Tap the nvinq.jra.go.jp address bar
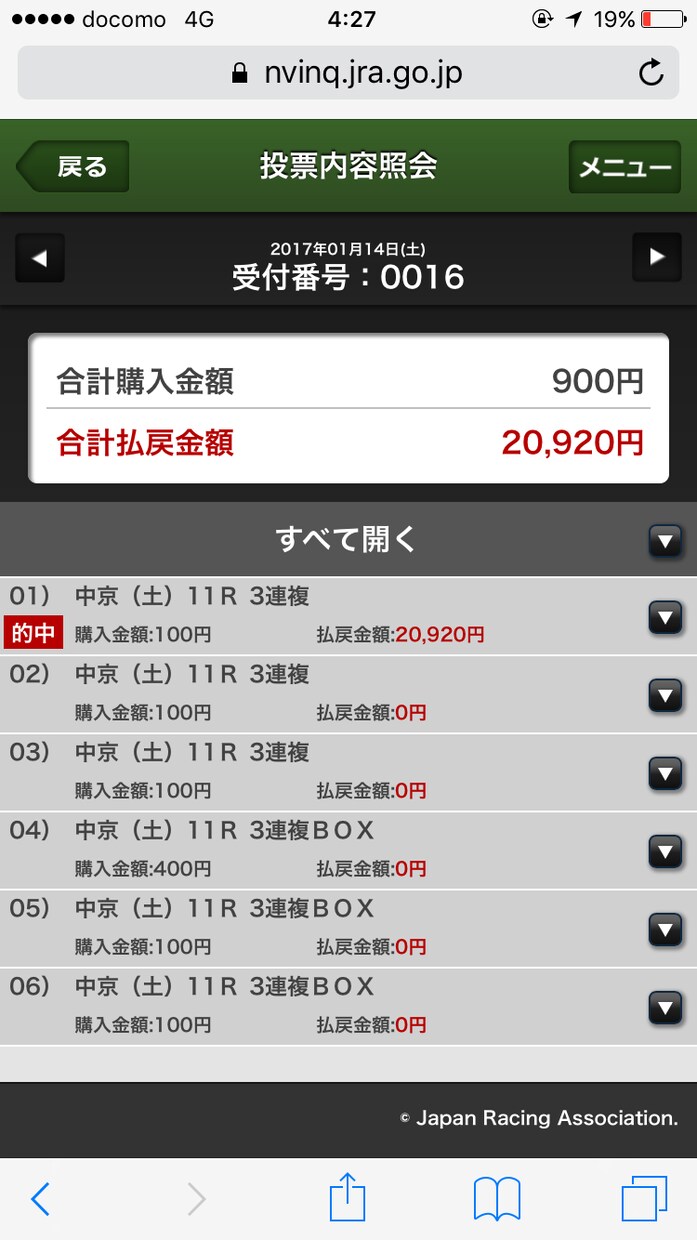Viewport: 697px width, 1240px height. 348,73
